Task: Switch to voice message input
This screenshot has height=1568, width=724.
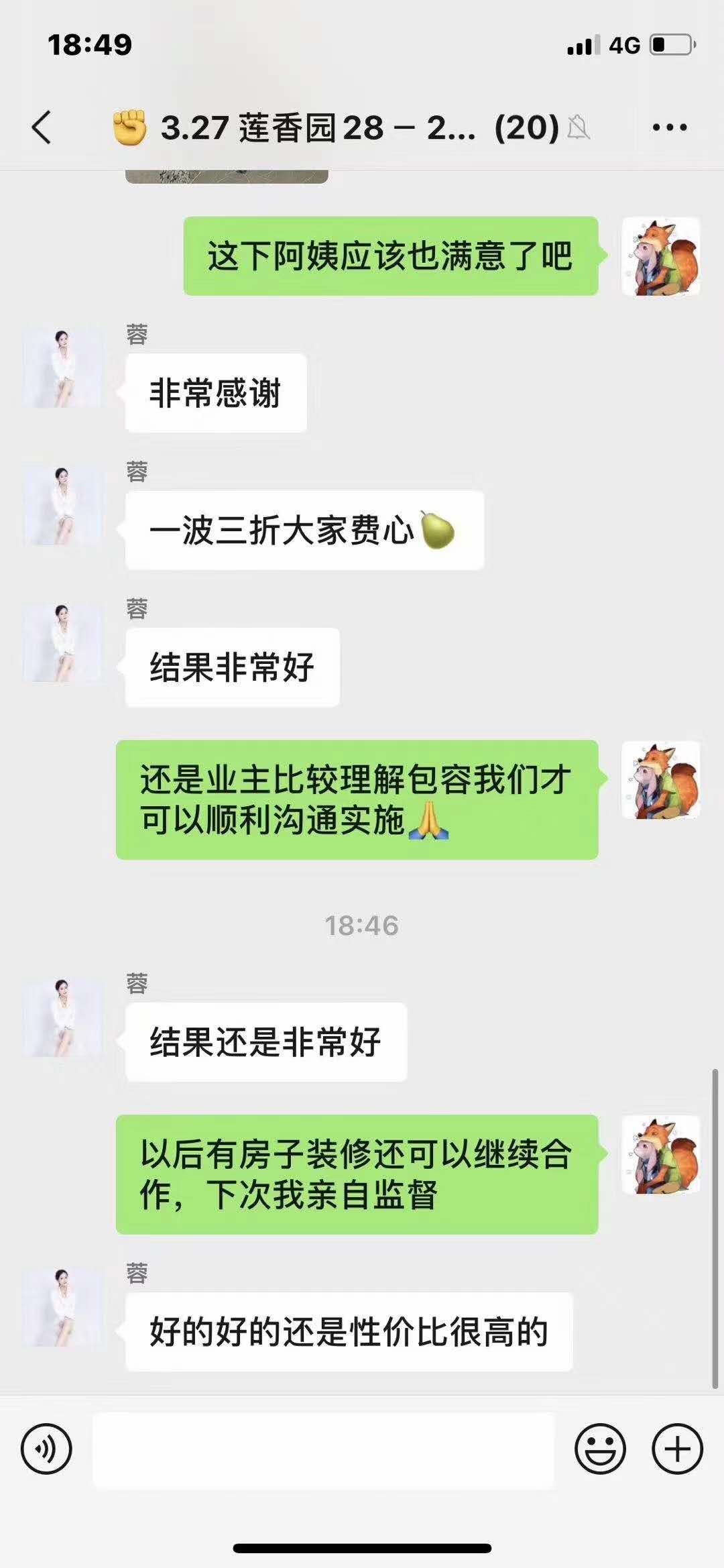Action: click(x=46, y=1449)
